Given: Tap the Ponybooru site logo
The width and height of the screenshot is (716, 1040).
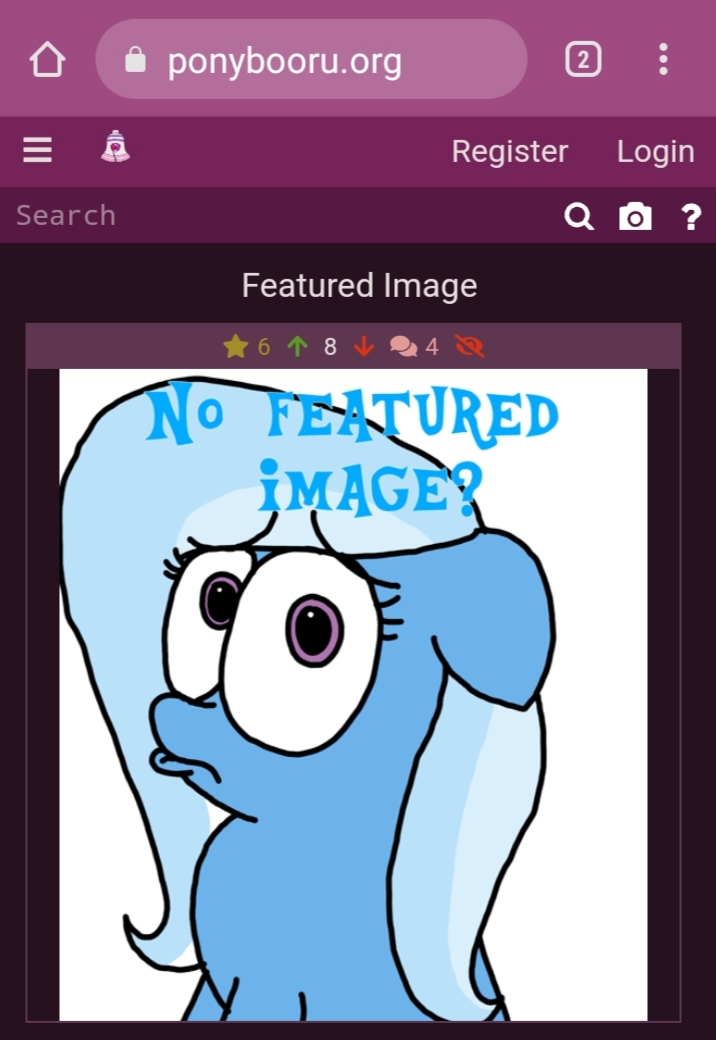Looking at the screenshot, I should coord(116,148).
